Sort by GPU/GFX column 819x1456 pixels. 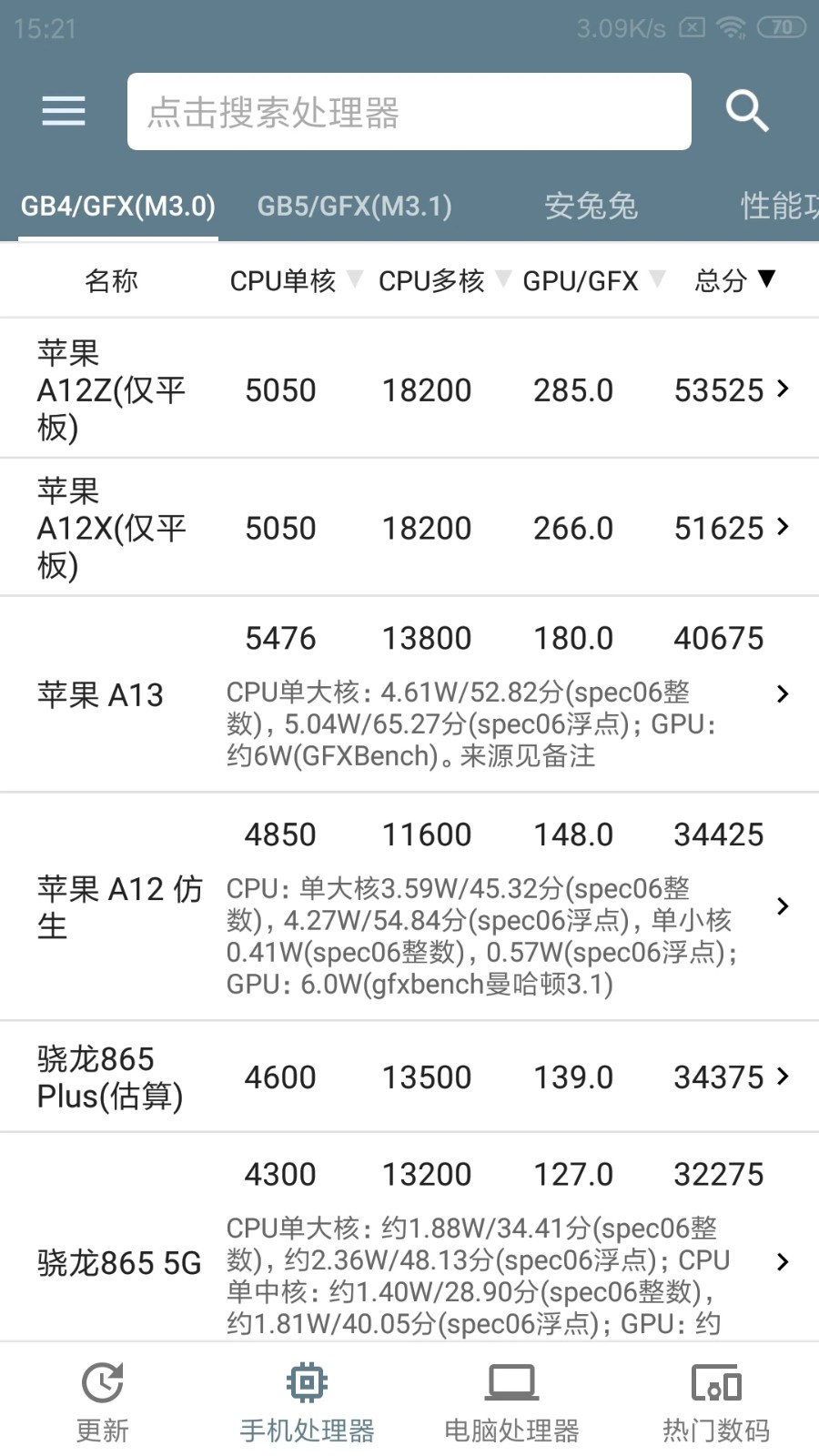(x=593, y=280)
